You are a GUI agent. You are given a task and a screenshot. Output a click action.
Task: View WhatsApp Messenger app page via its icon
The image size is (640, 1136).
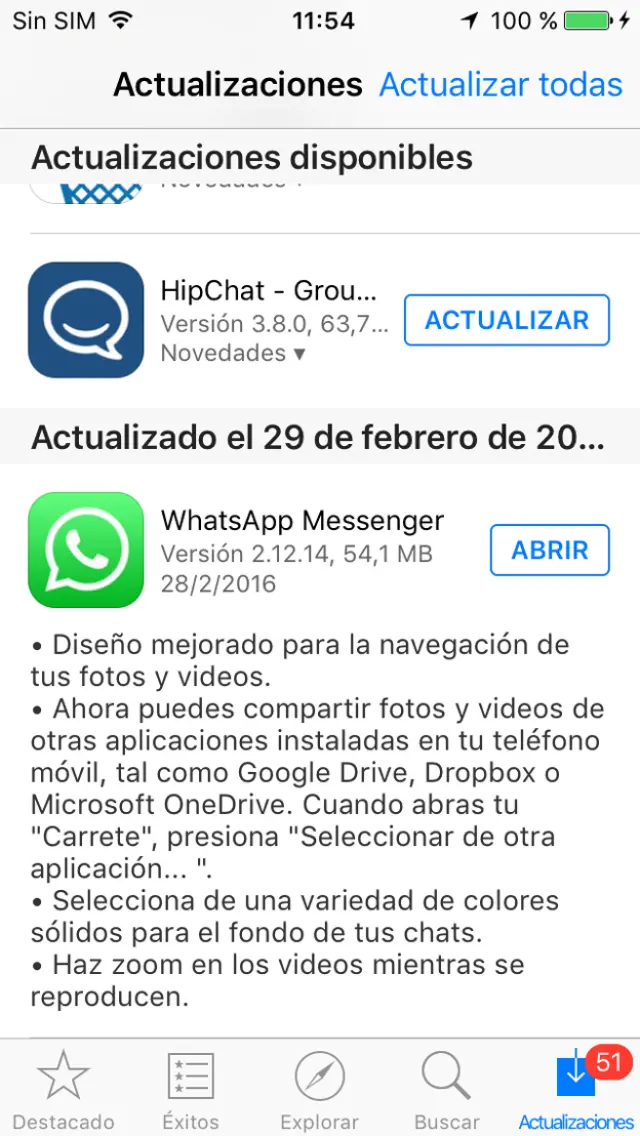[x=86, y=550]
